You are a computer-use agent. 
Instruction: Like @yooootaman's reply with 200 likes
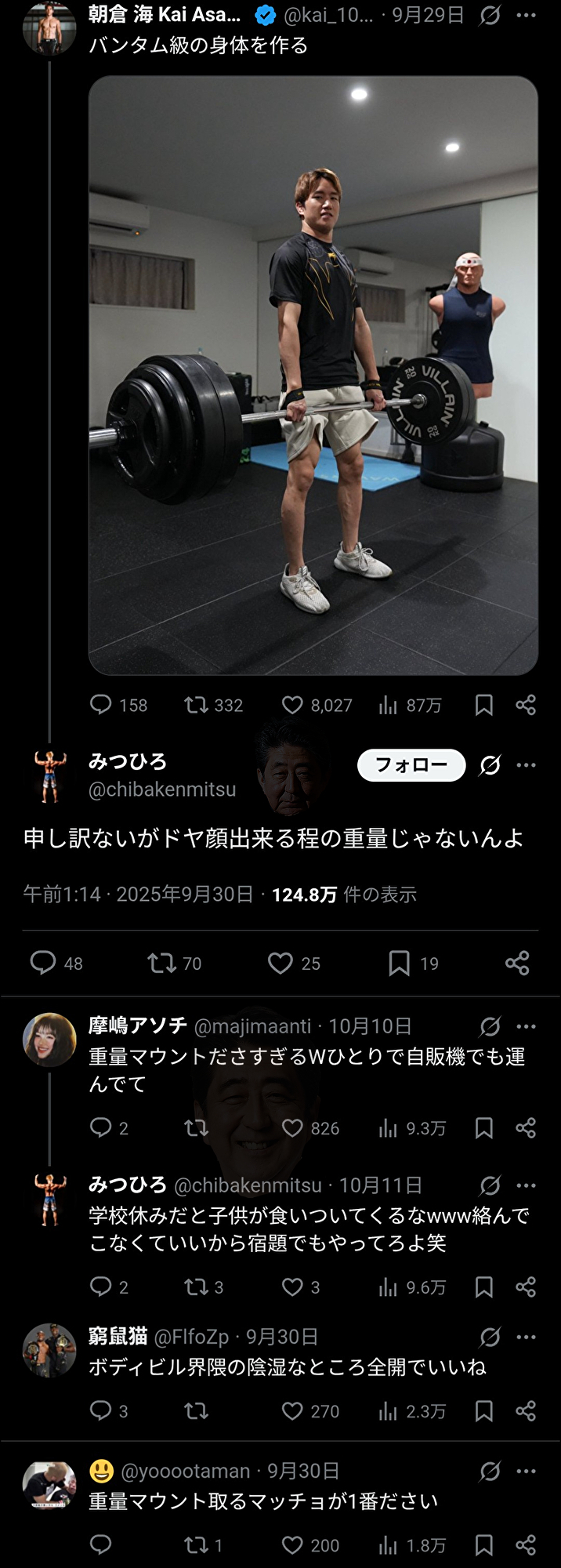[292, 1545]
